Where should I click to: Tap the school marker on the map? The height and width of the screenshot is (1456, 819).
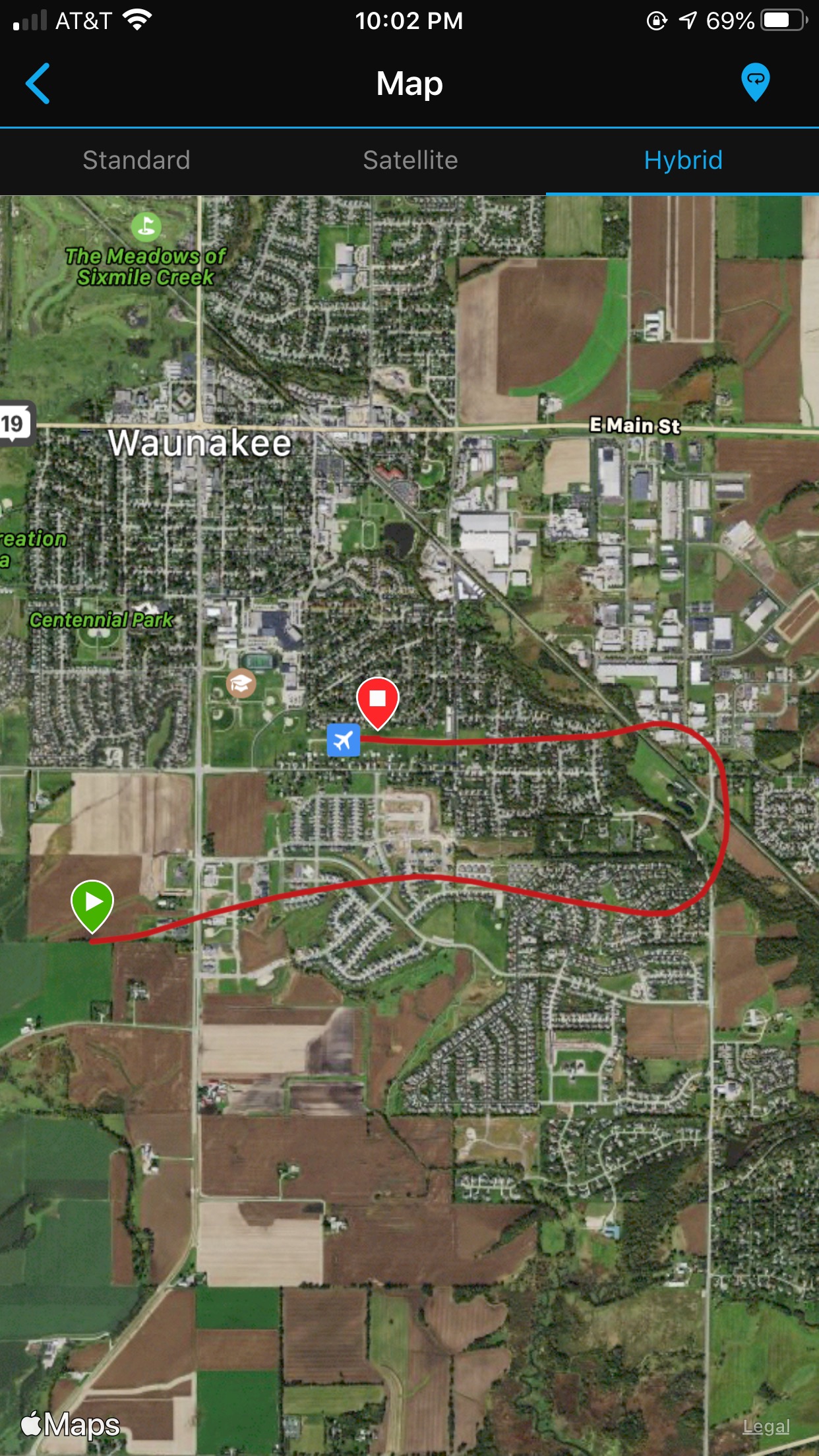point(241,683)
